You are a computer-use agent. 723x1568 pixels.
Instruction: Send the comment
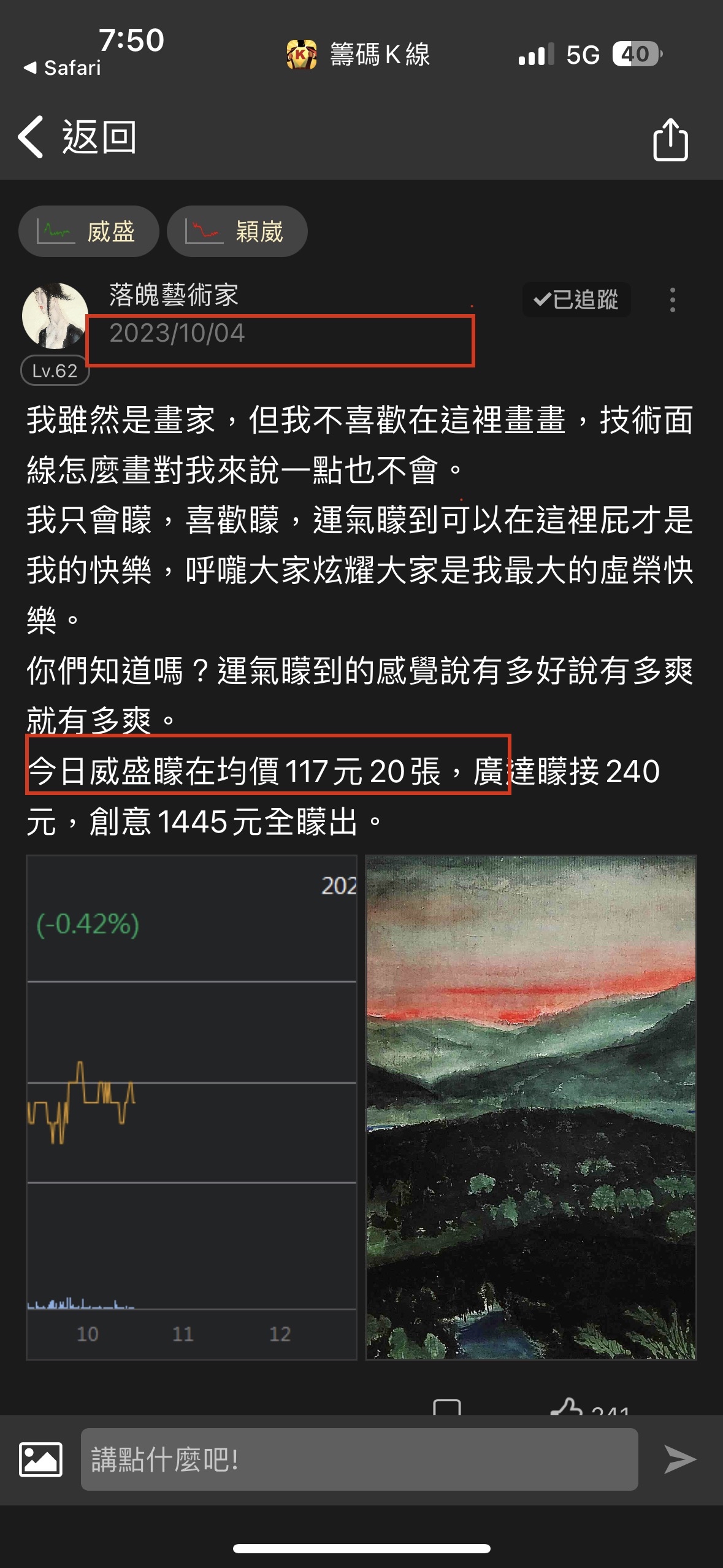[679, 1459]
